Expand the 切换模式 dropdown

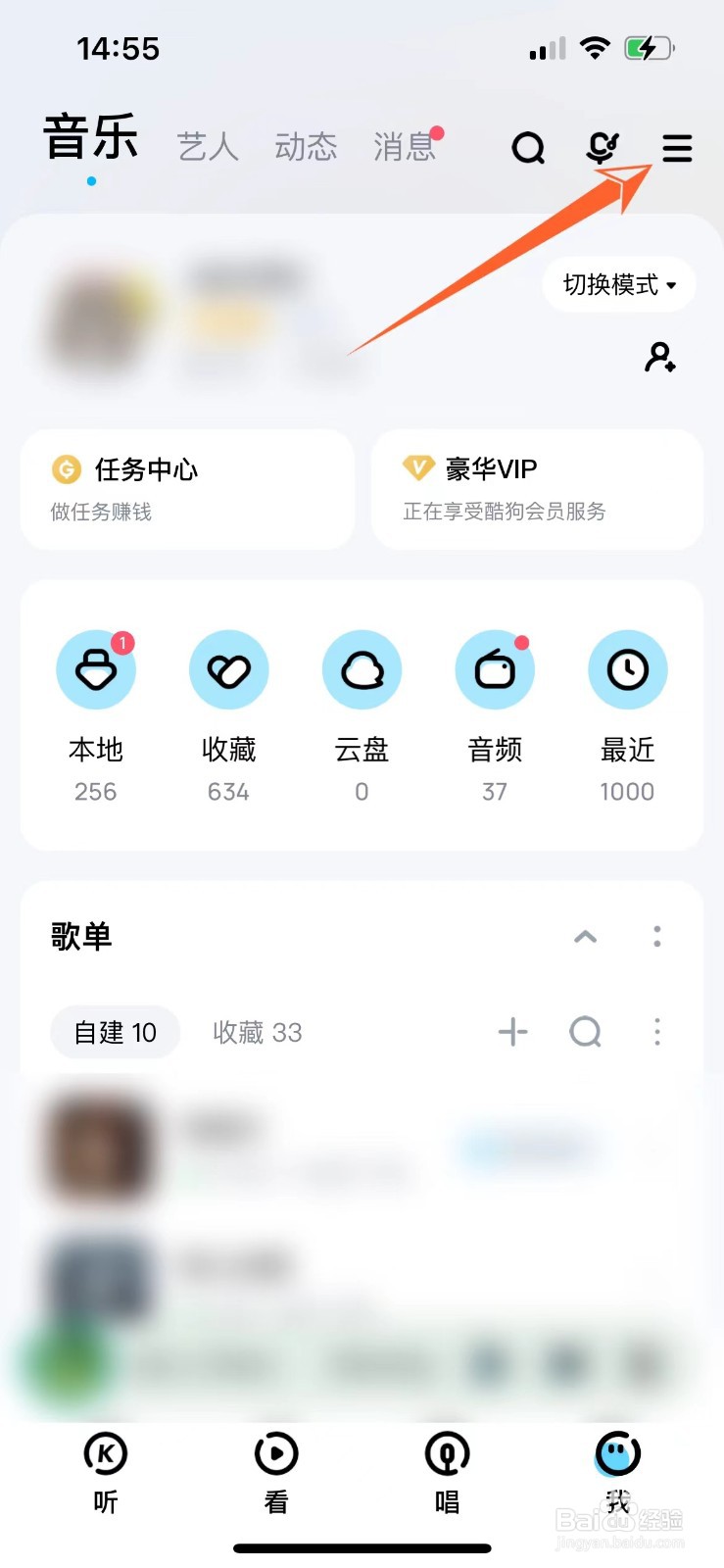click(619, 285)
